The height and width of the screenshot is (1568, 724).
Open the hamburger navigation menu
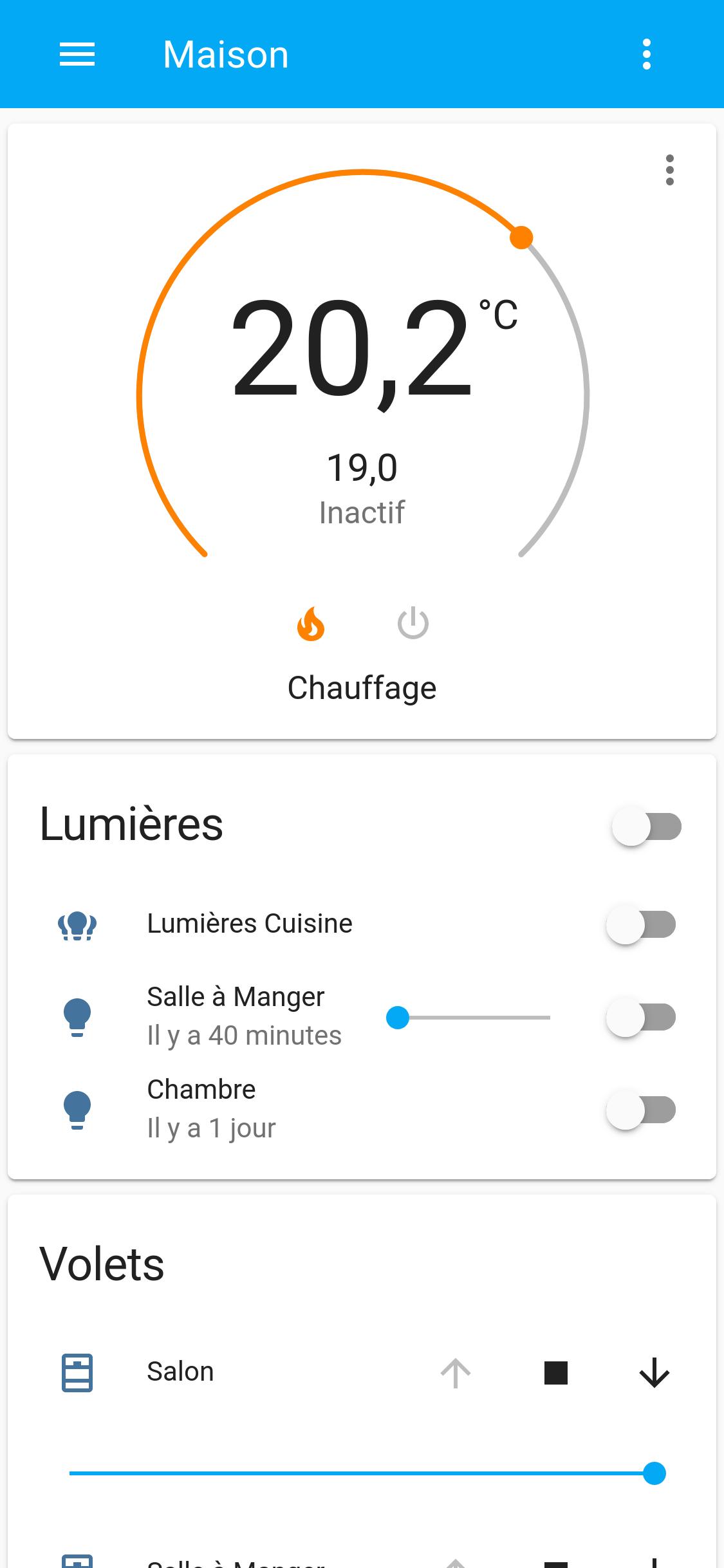tap(77, 54)
